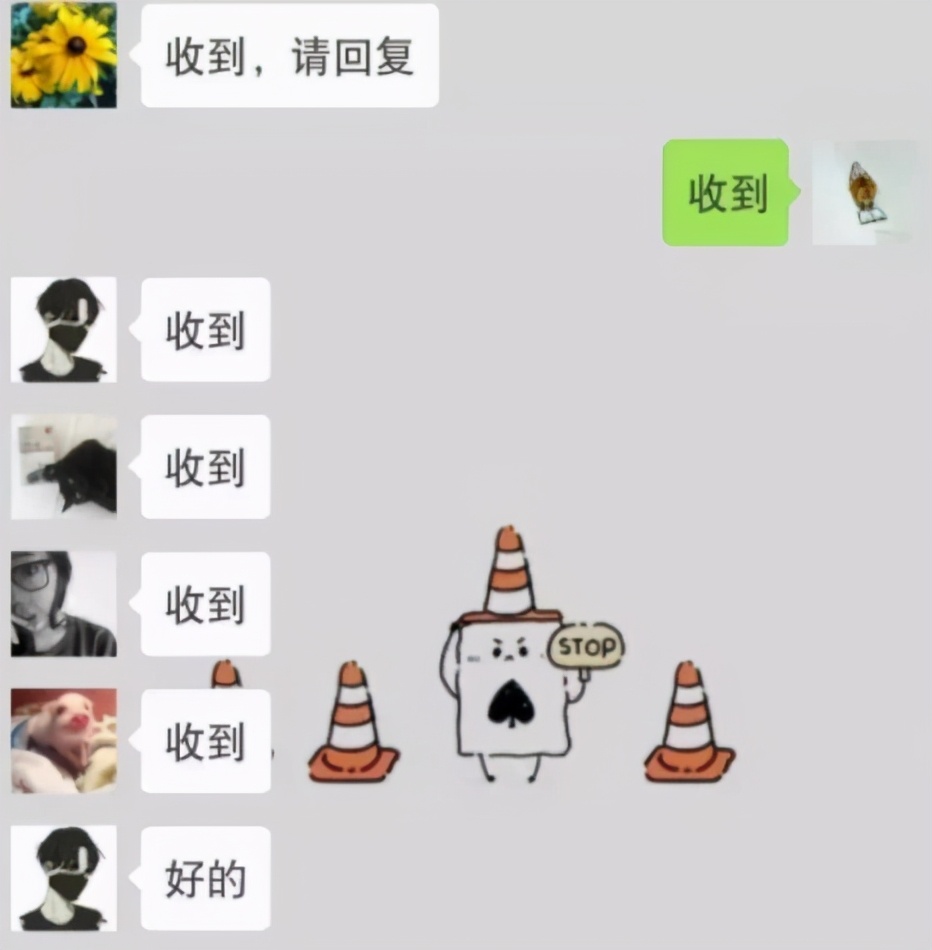
Task: Click the cat user's '收到' message
Action: click(x=205, y=467)
